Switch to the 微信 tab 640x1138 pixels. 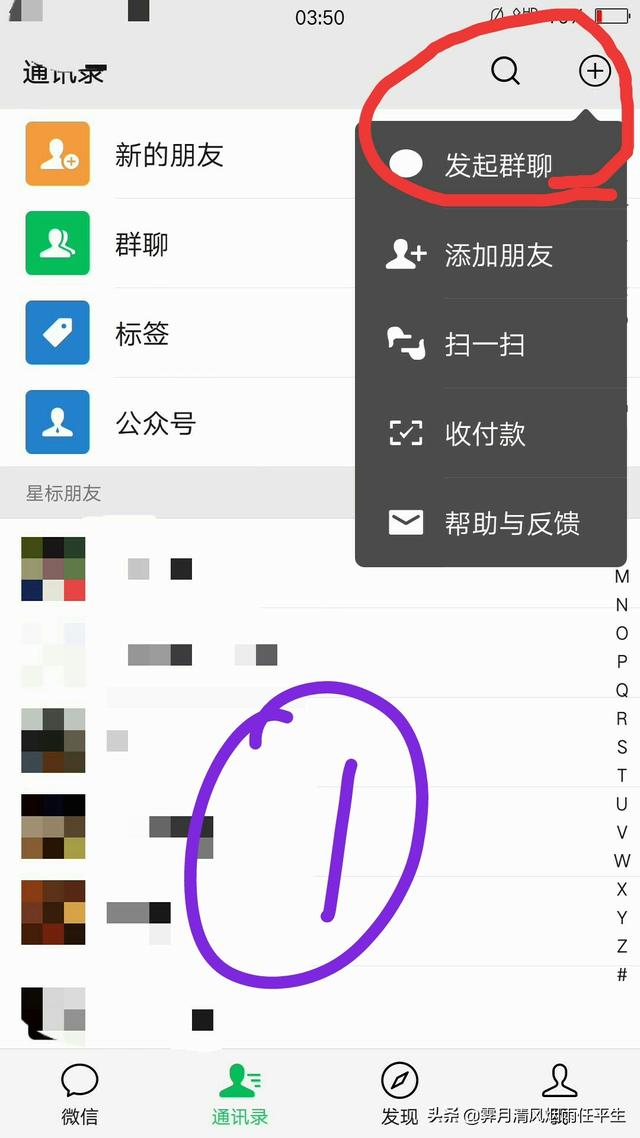pyautogui.click(x=80, y=1094)
